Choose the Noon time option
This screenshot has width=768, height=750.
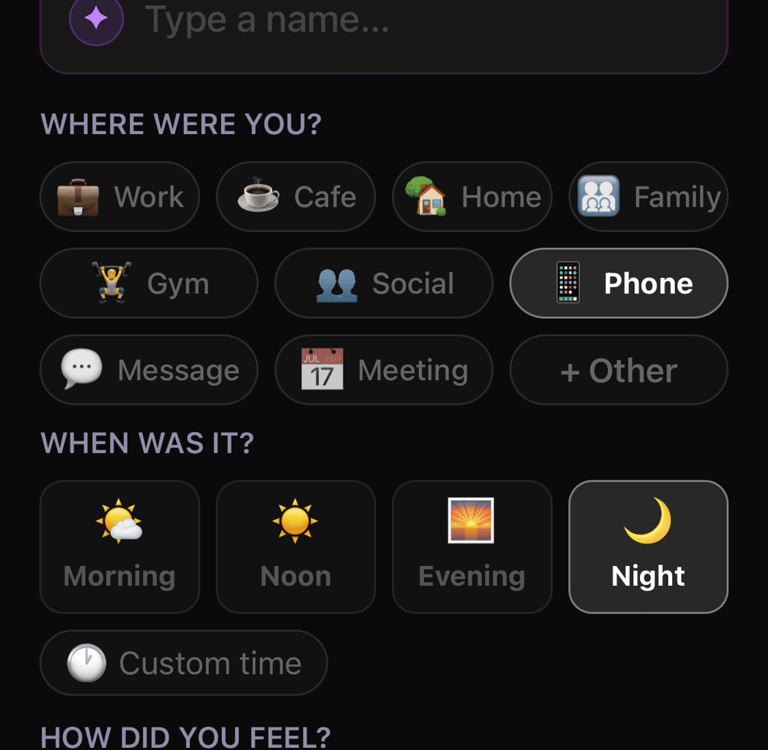pyautogui.click(x=296, y=547)
